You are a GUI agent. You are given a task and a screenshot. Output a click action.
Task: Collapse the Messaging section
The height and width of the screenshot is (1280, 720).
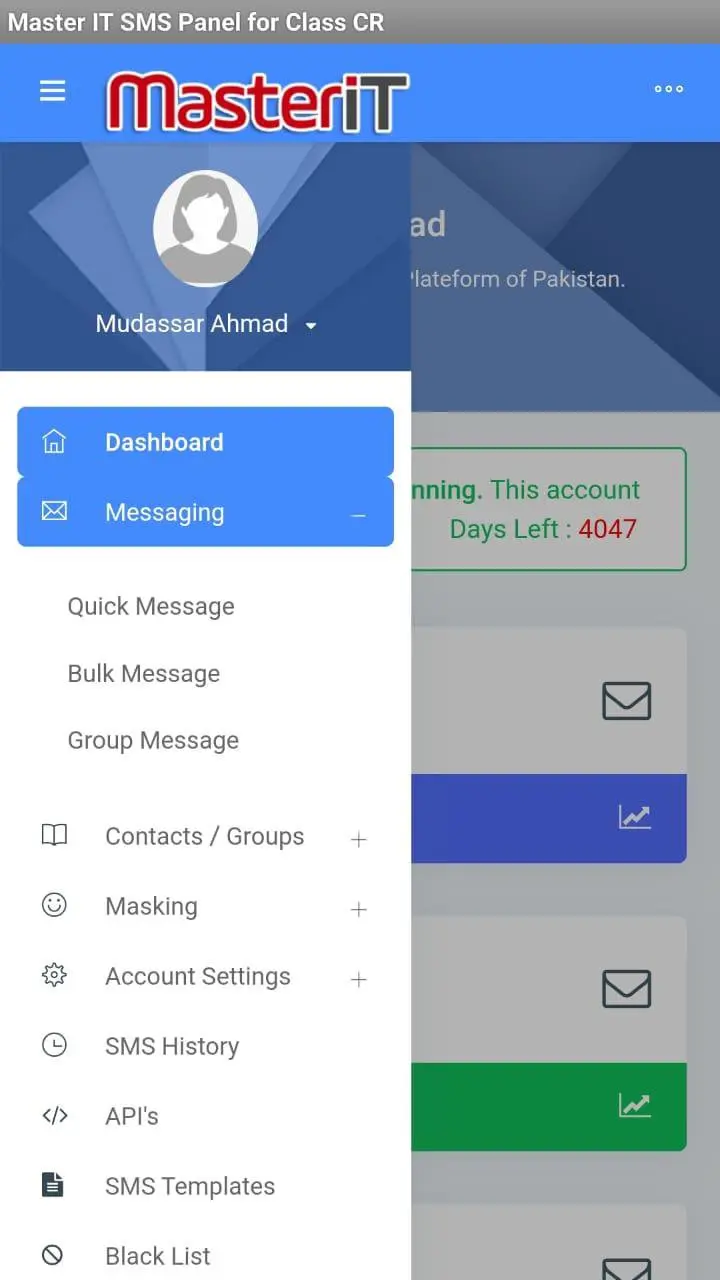click(205, 512)
